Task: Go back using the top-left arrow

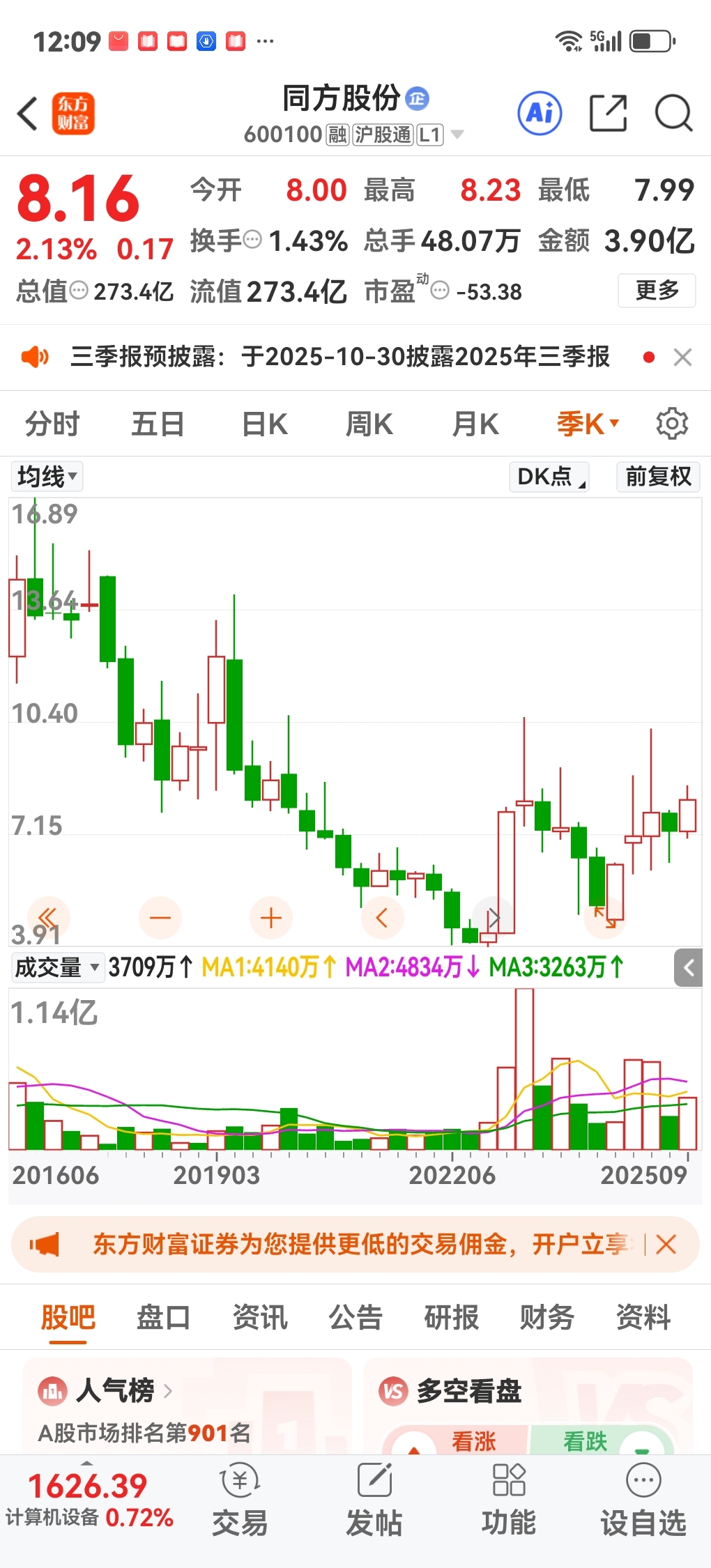Action: click(x=28, y=114)
